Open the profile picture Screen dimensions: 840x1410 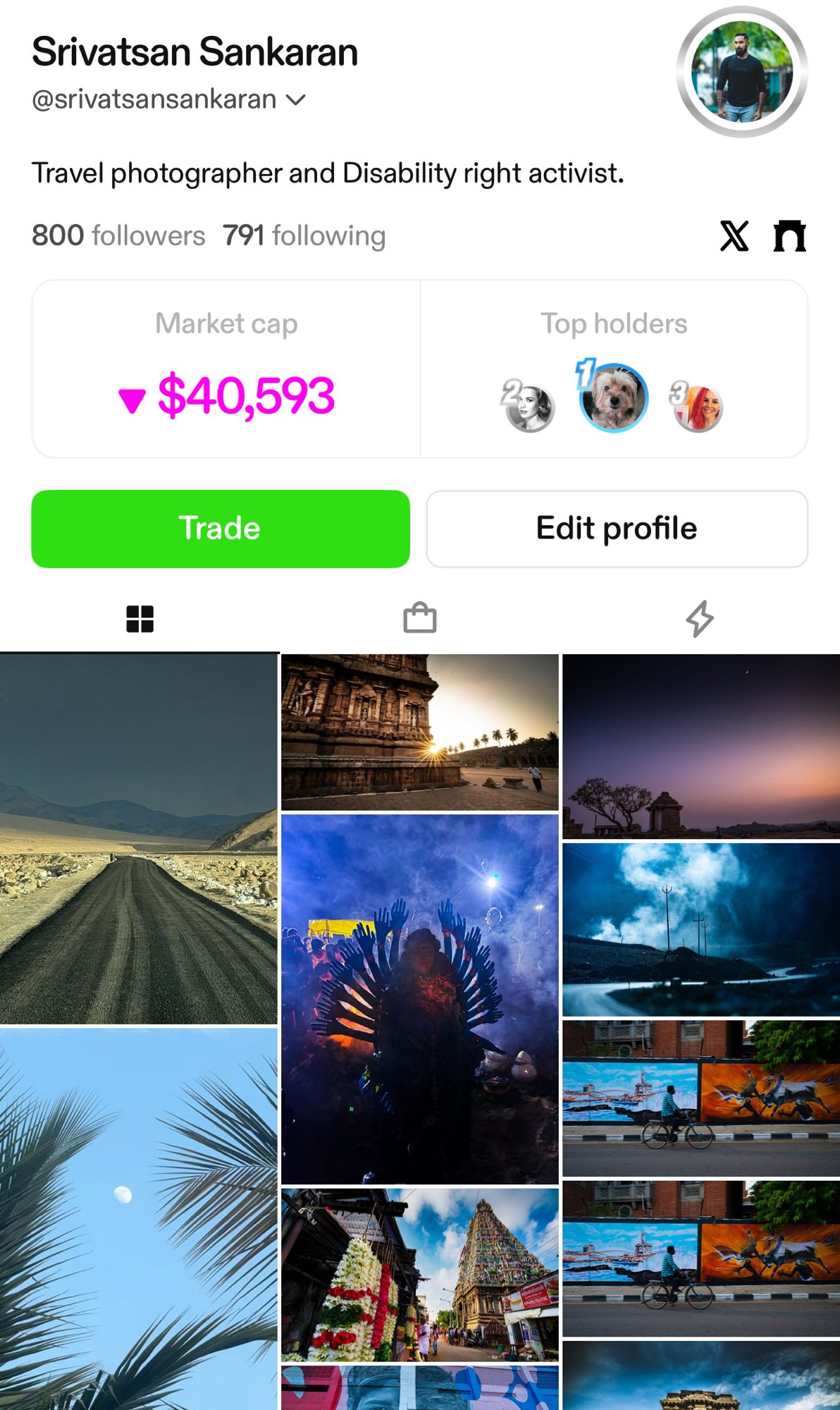(x=741, y=71)
